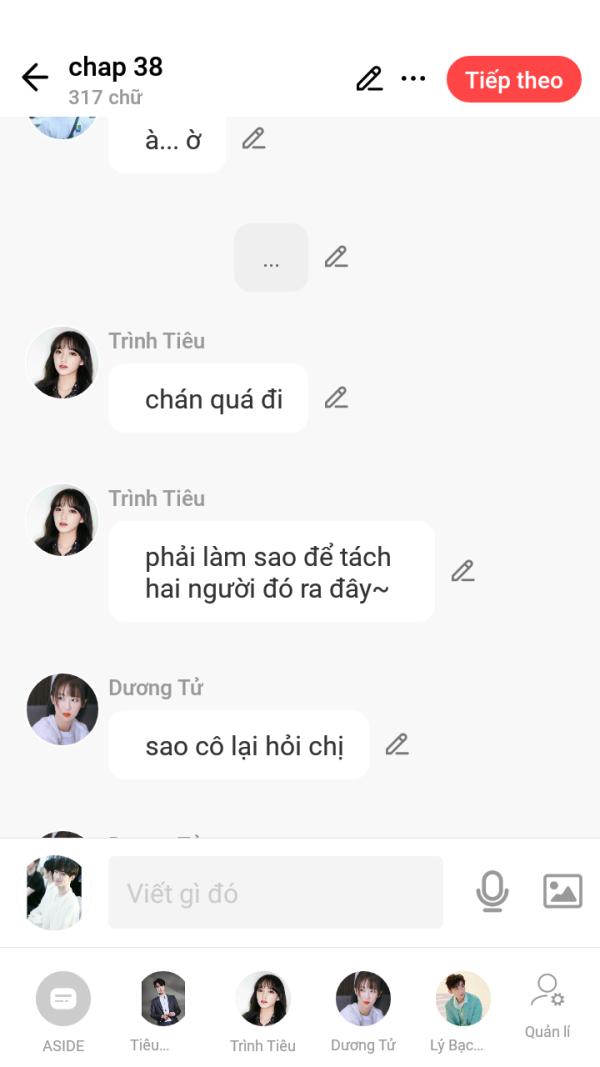Choose the Tiêu... character avatar
This screenshot has height=1067, width=600.
163,1000
